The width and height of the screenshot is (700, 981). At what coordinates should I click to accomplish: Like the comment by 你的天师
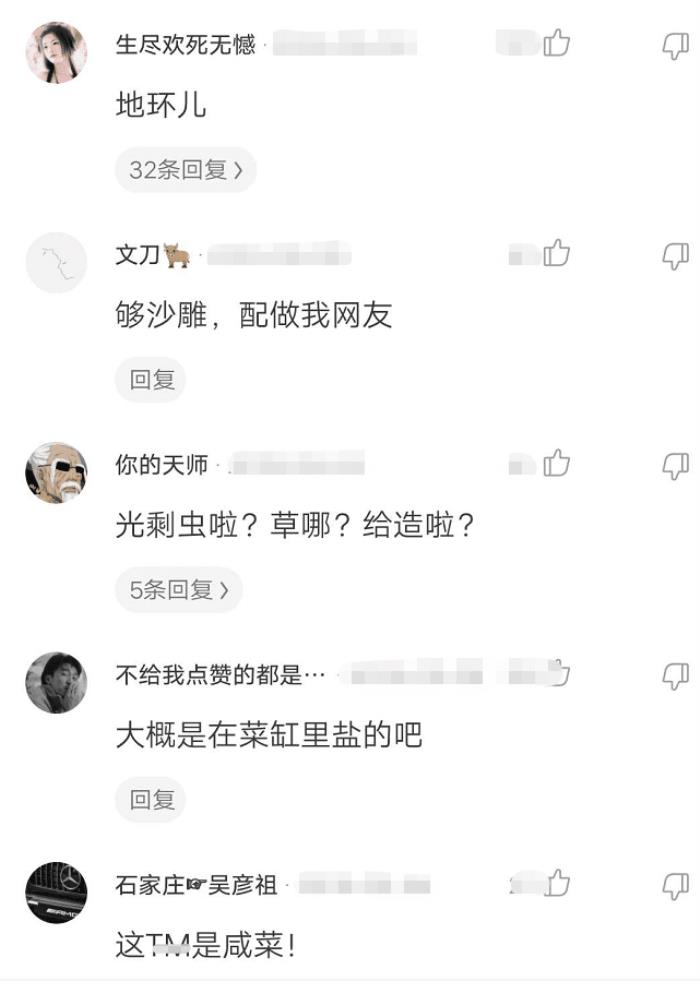556,464
